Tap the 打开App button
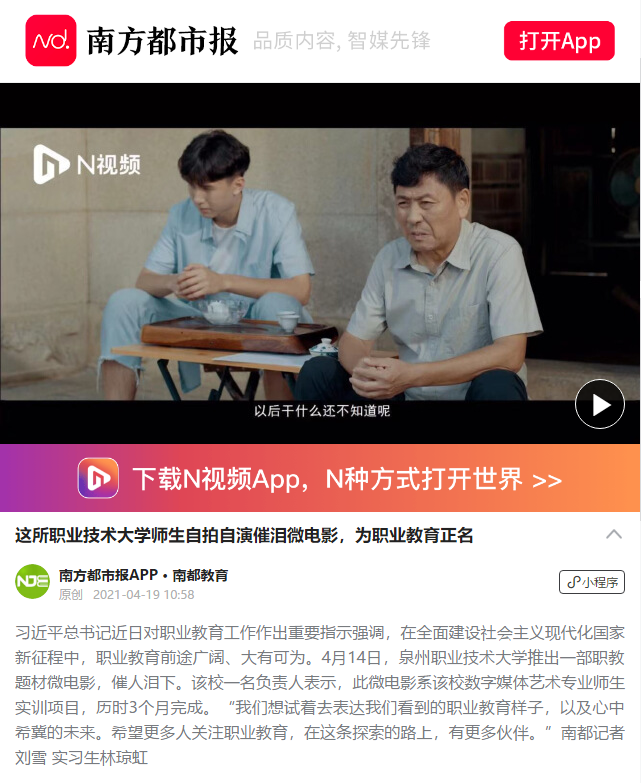 click(559, 41)
